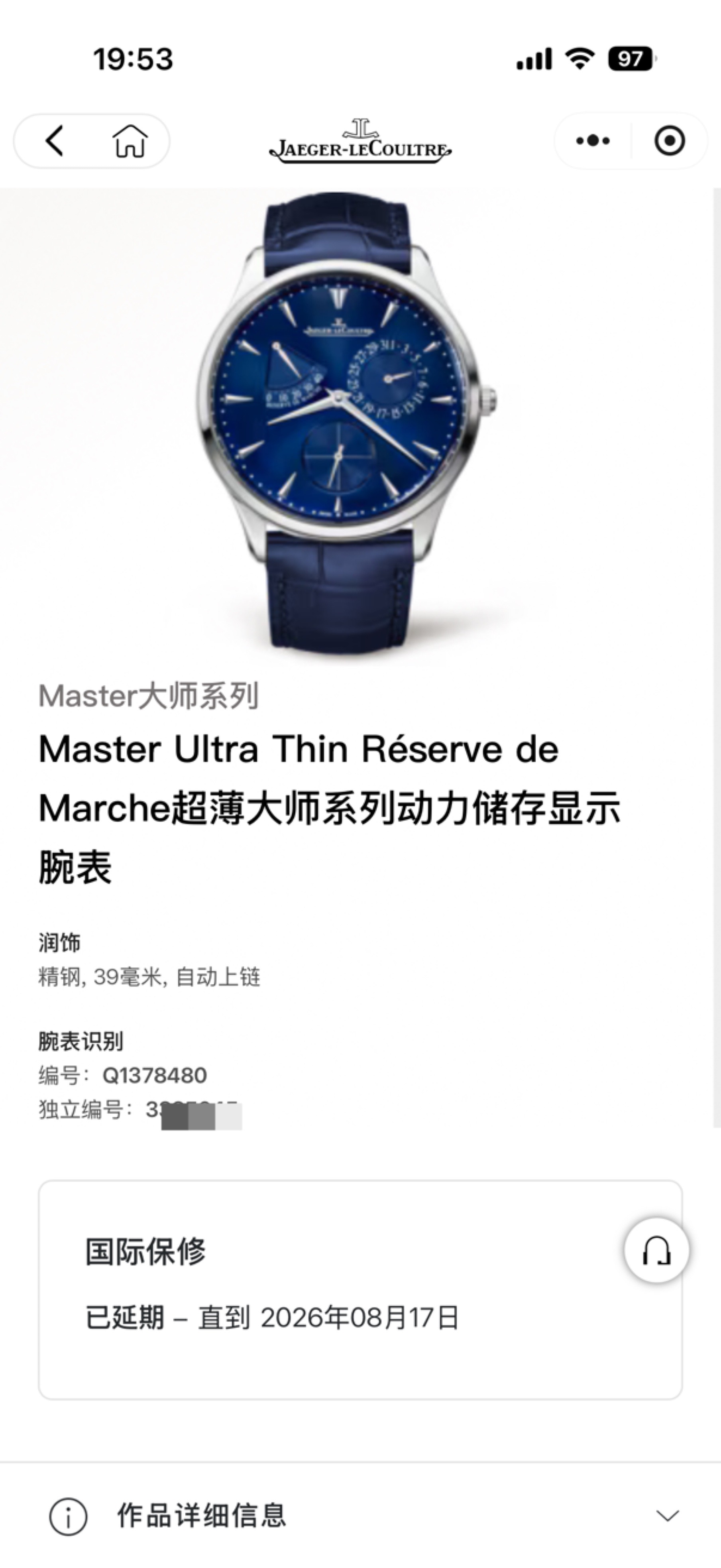The image size is (721, 1568).
Task: Open the three-dot more options menu
Action: coord(593,141)
